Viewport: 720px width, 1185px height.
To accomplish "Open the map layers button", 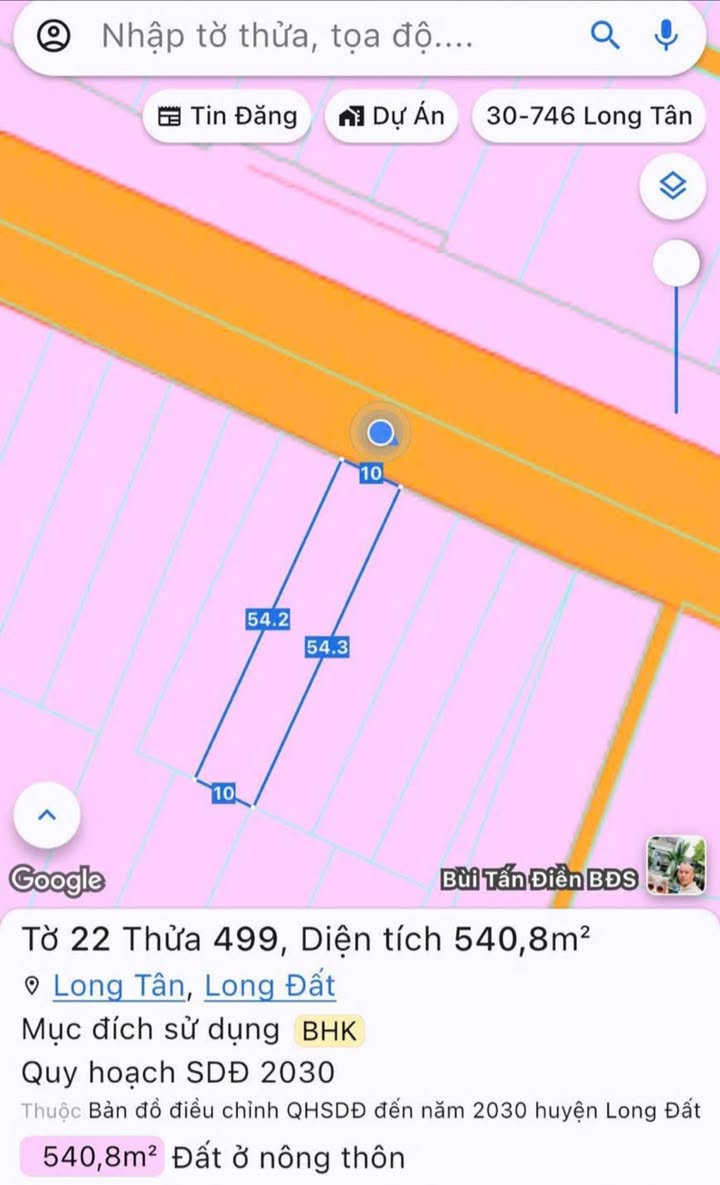I will tap(674, 185).
